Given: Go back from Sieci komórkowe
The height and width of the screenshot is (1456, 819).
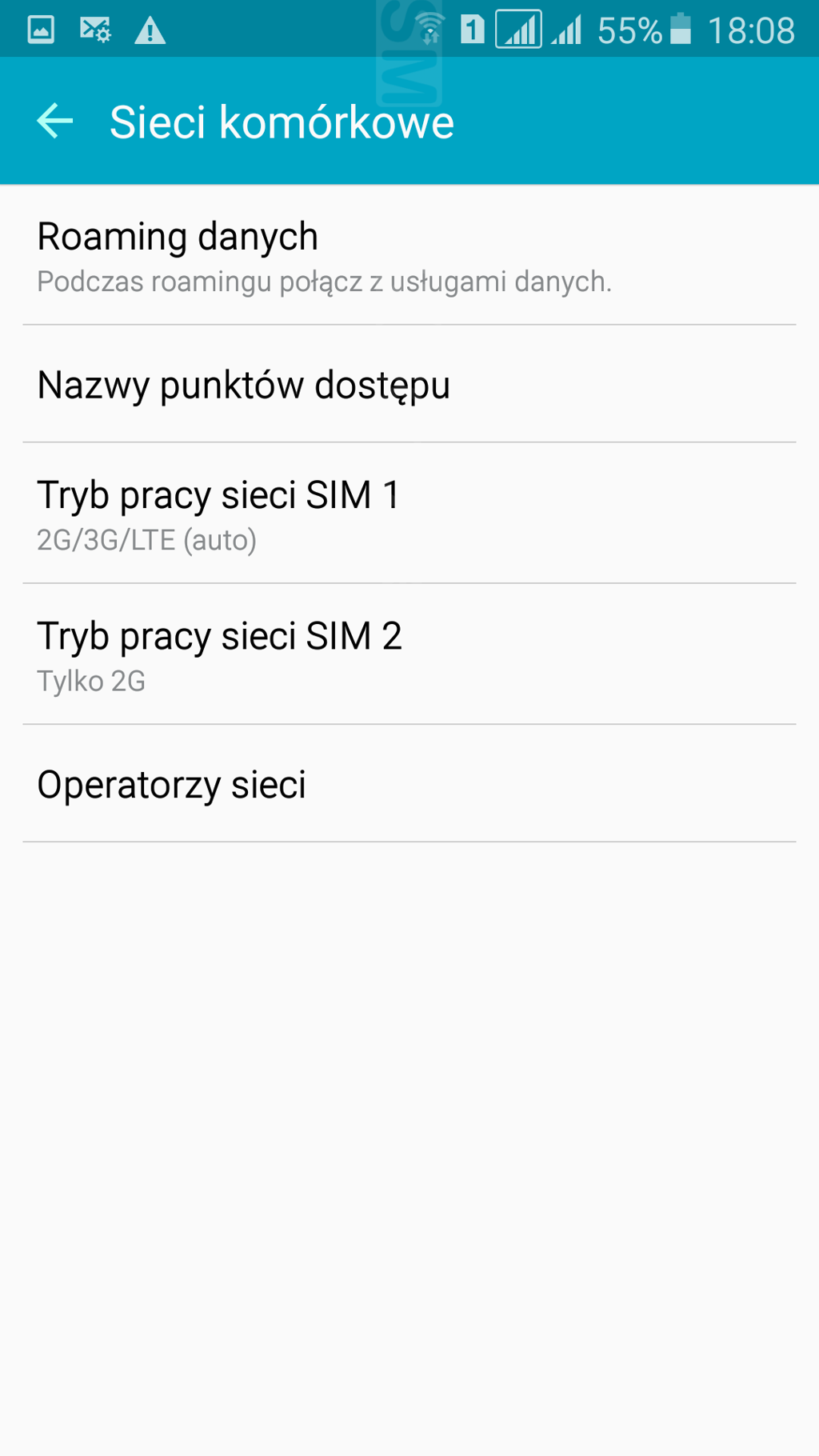Looking at the screenshot, I should [x=54, y=122].
